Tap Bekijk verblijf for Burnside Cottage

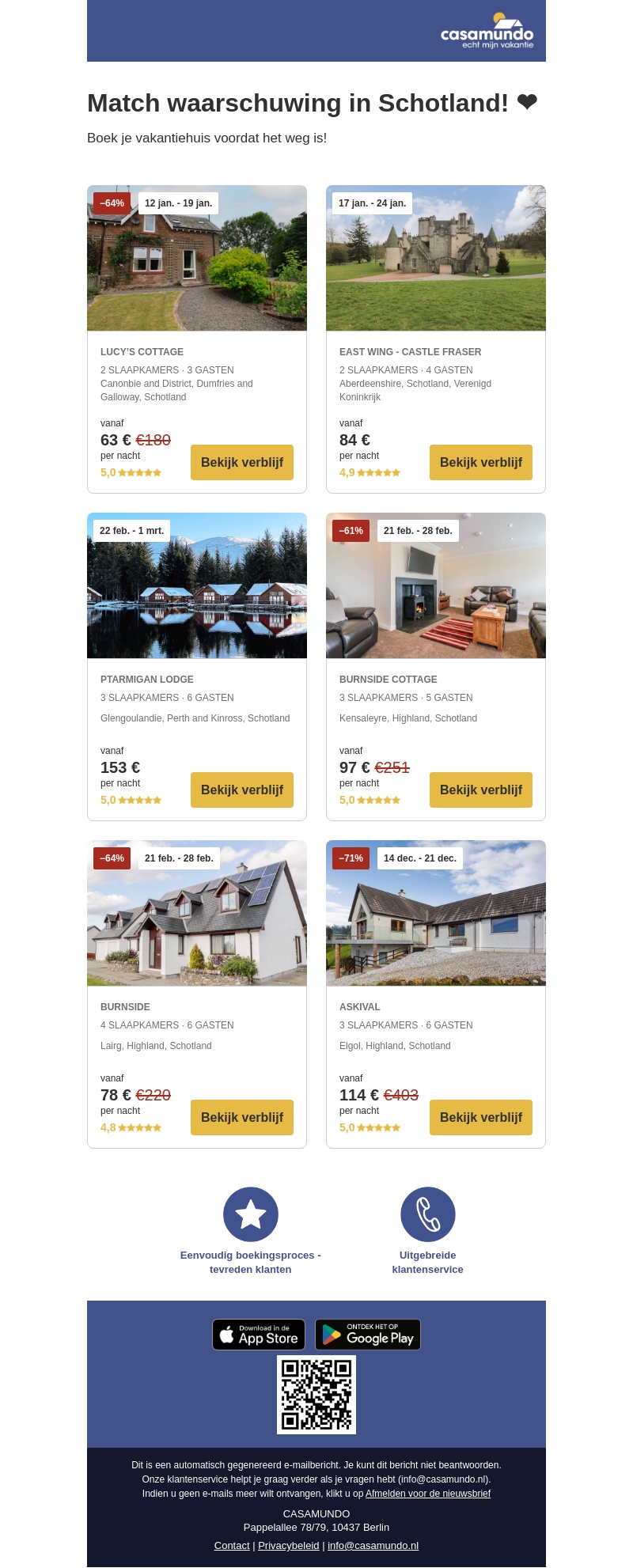(480, 790)
